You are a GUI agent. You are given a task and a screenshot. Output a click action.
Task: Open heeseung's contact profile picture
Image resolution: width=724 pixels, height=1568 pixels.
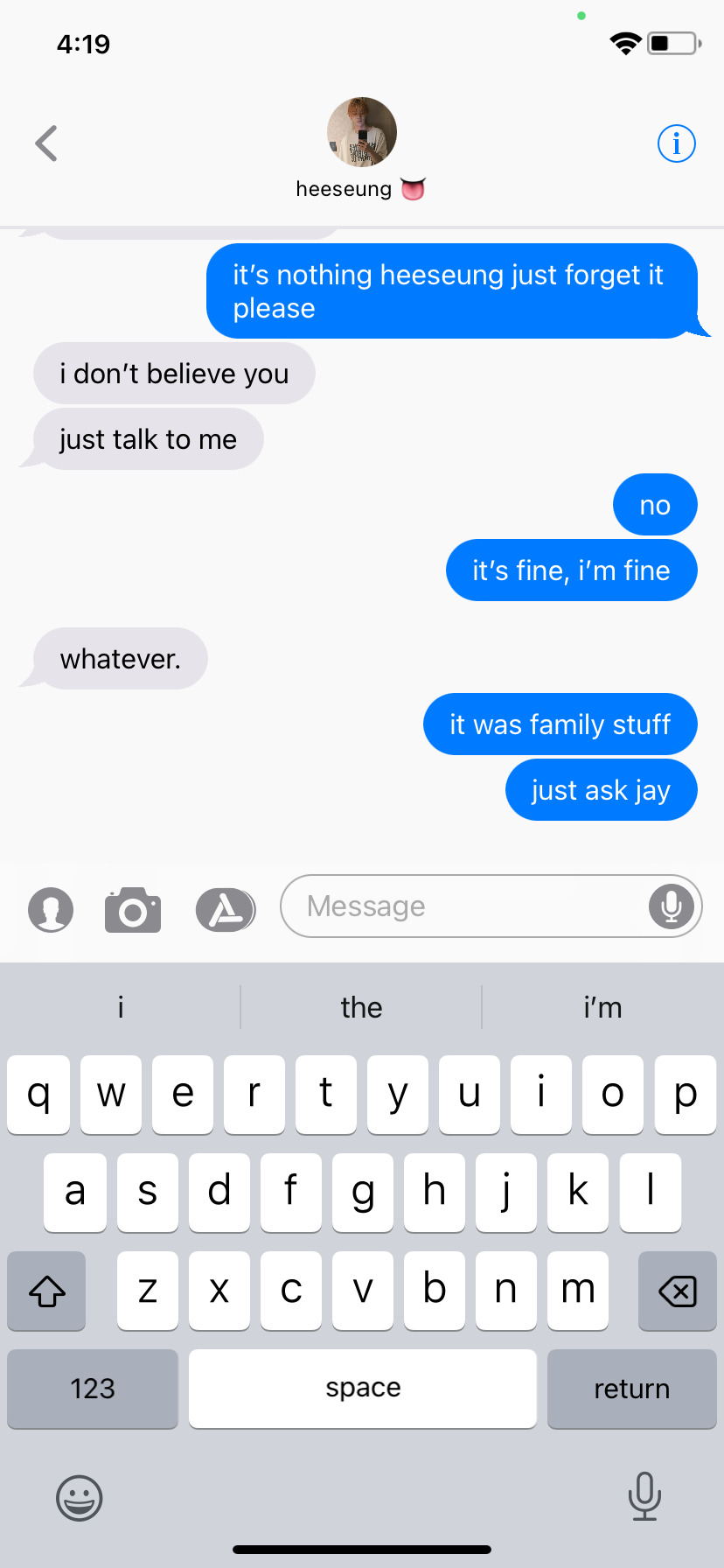coord(361,132)
